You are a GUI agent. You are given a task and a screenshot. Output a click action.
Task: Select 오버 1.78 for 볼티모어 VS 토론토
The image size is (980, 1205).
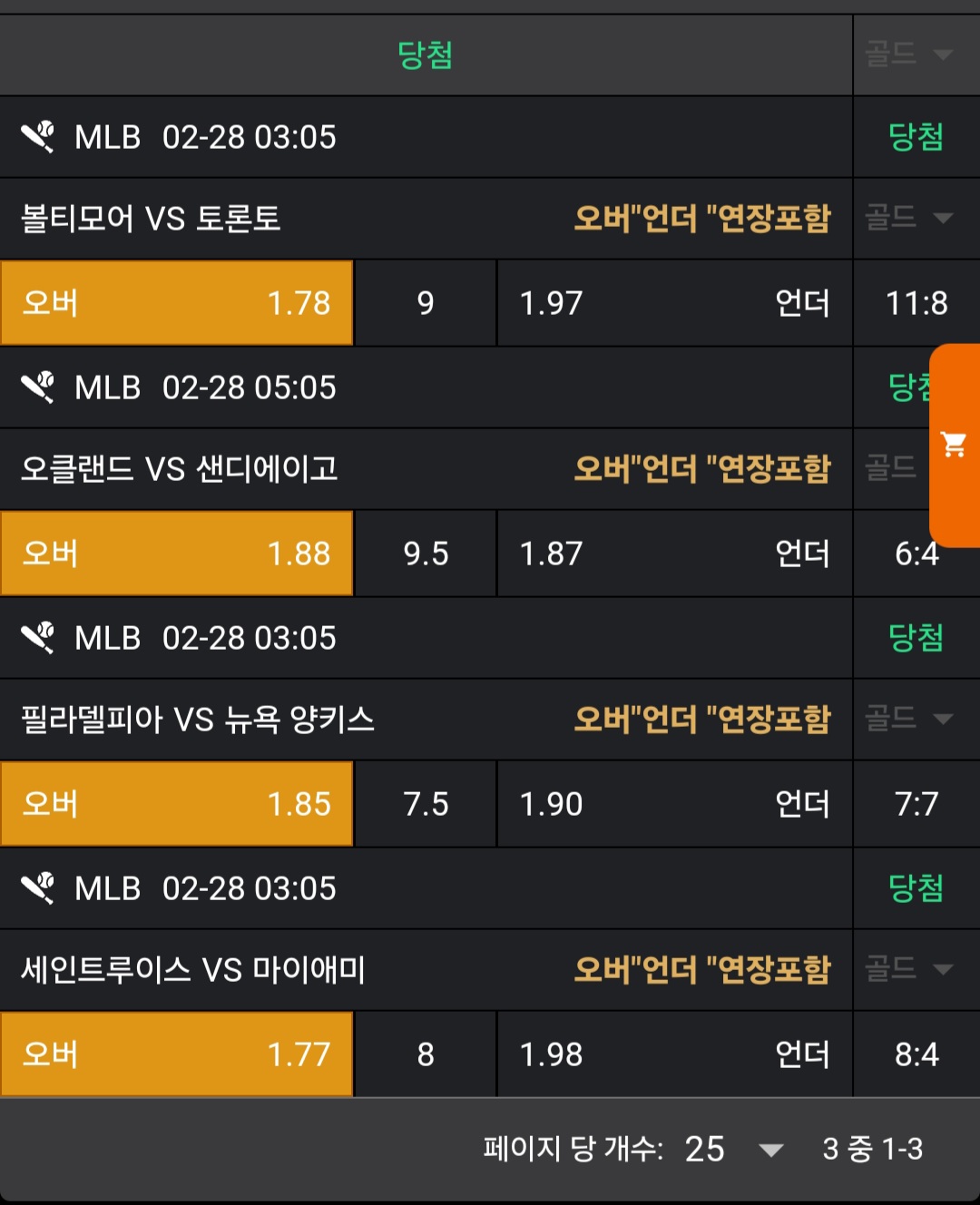(176, 303)
